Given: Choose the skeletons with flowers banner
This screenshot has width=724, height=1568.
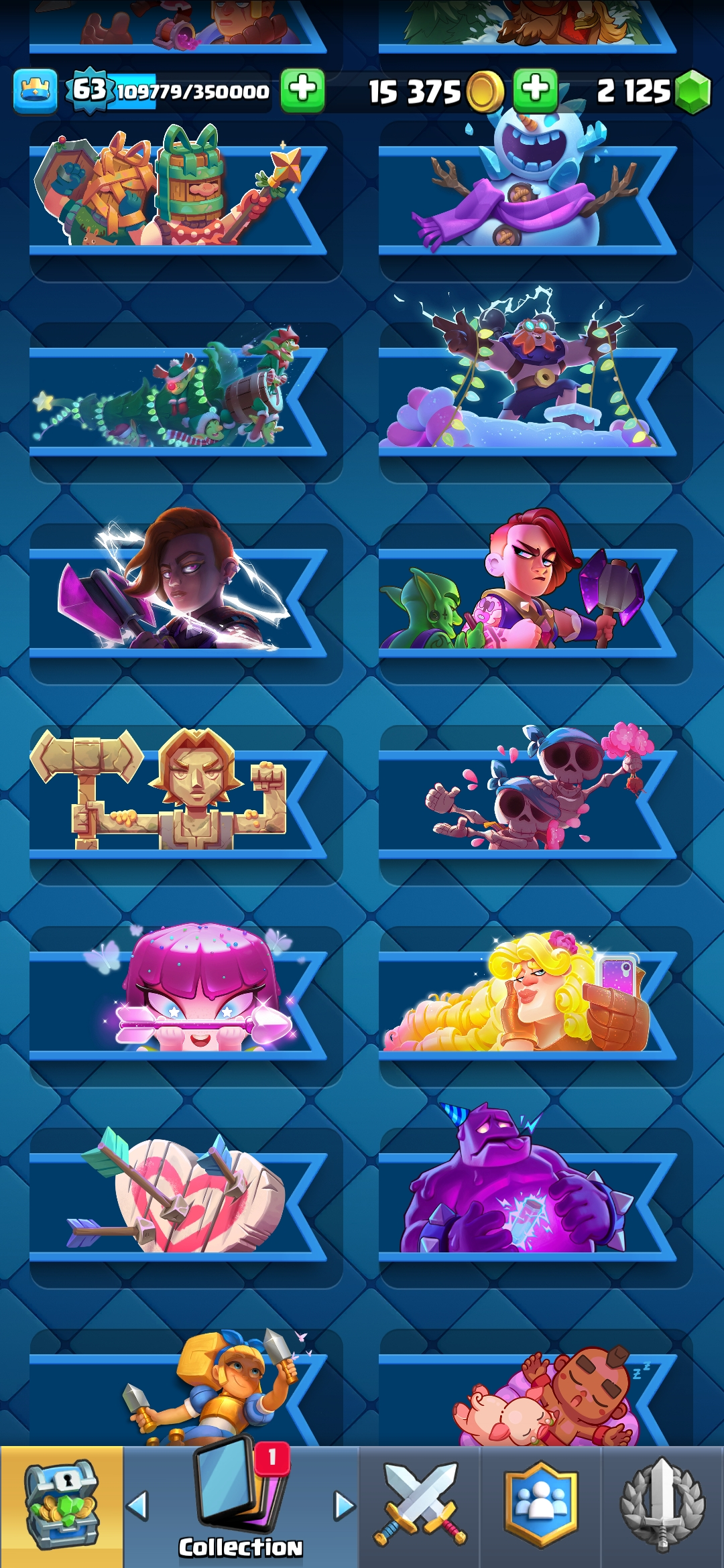Looking at the screenshot, I should point(528,803).
